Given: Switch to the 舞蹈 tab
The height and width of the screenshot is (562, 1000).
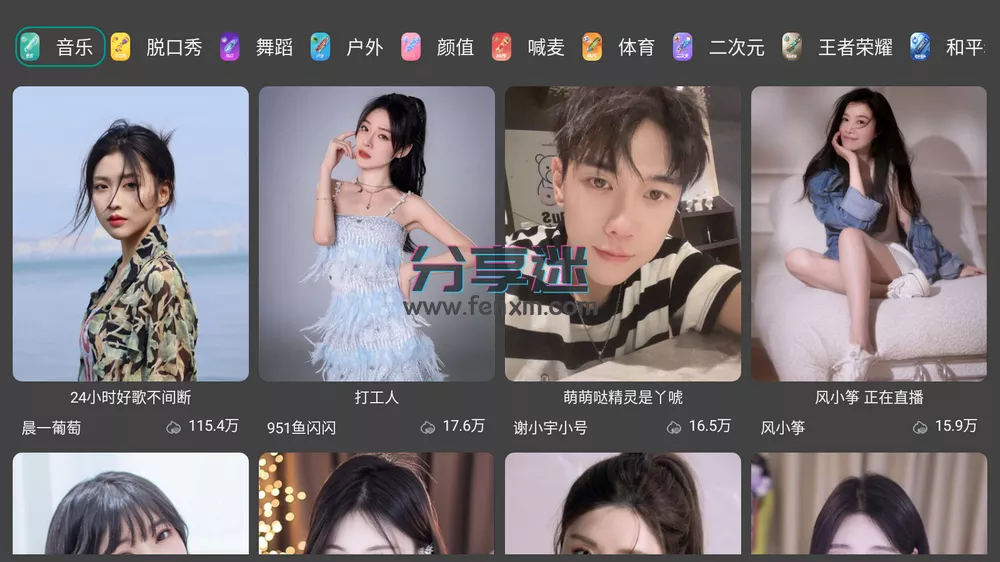Looking at the screenshot, I should click(257, 47).
